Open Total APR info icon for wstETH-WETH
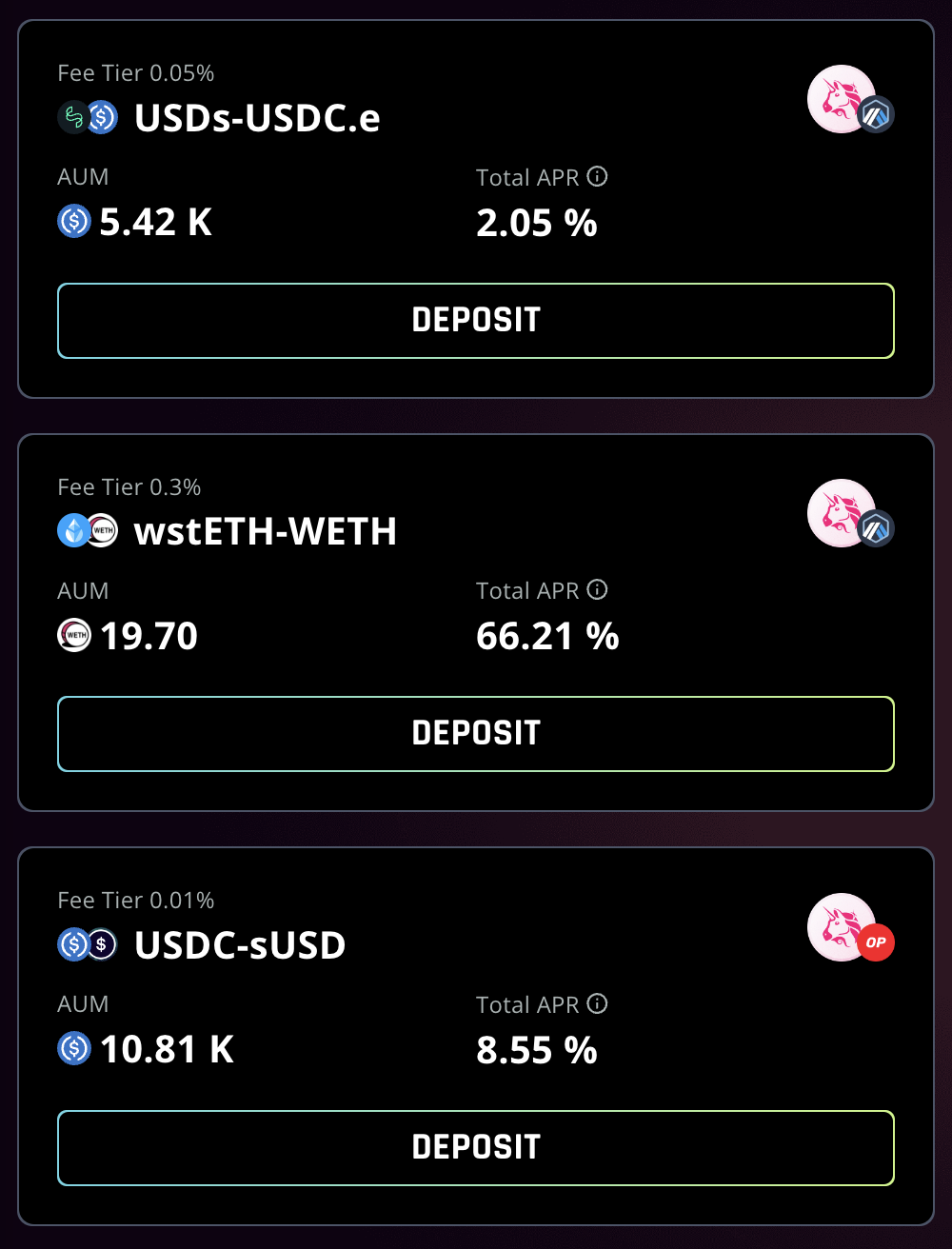 pyautogui.click(x=597, y=590)
